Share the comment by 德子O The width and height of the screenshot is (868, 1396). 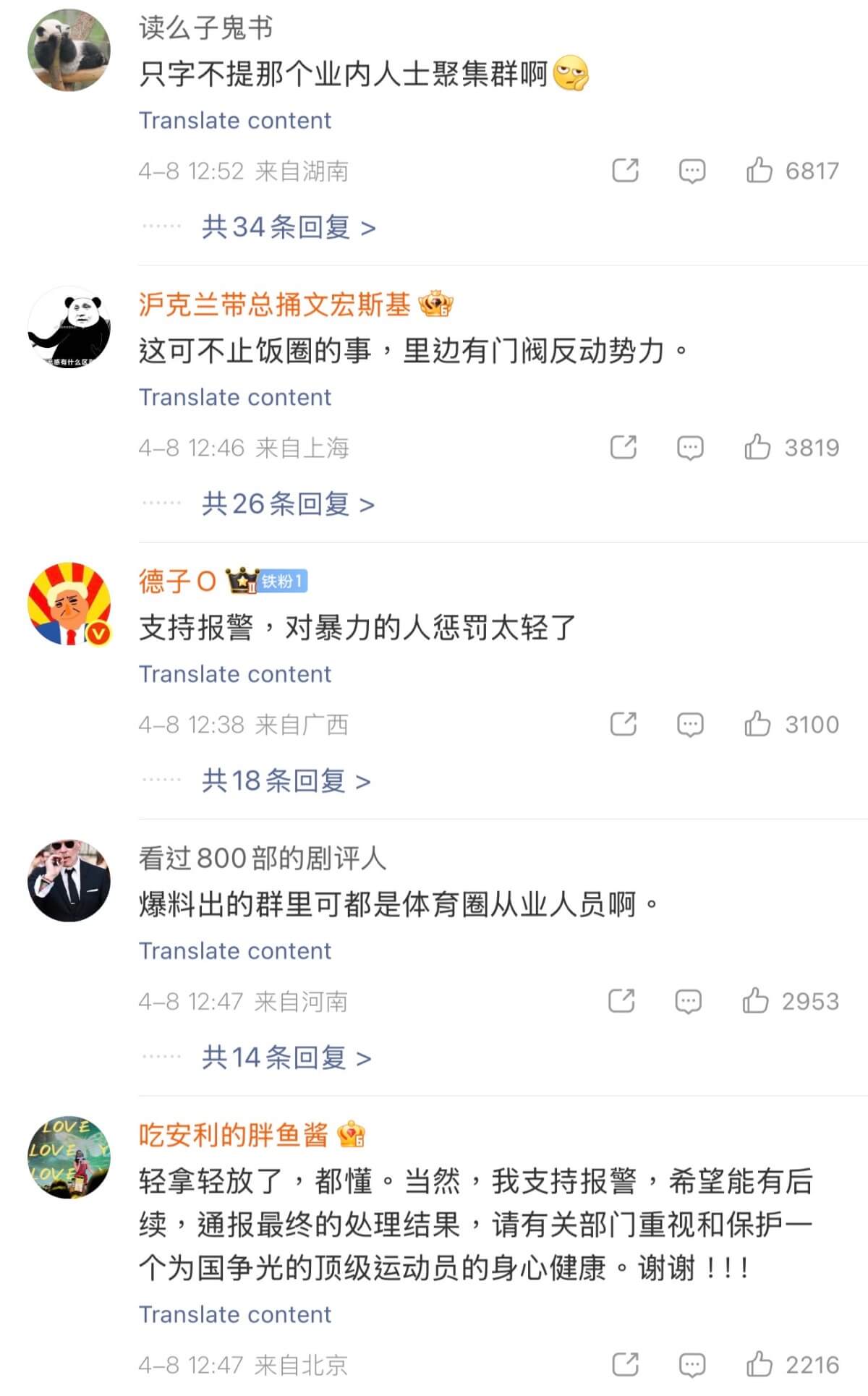623,724
